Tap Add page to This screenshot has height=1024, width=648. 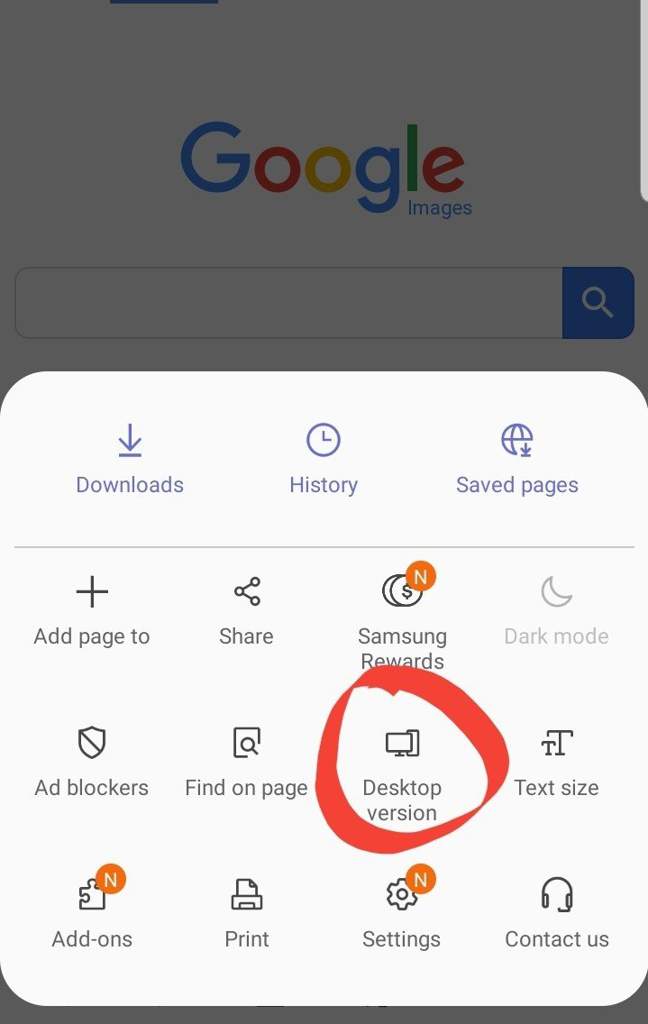pyautogui.click(x=92, y=612)
